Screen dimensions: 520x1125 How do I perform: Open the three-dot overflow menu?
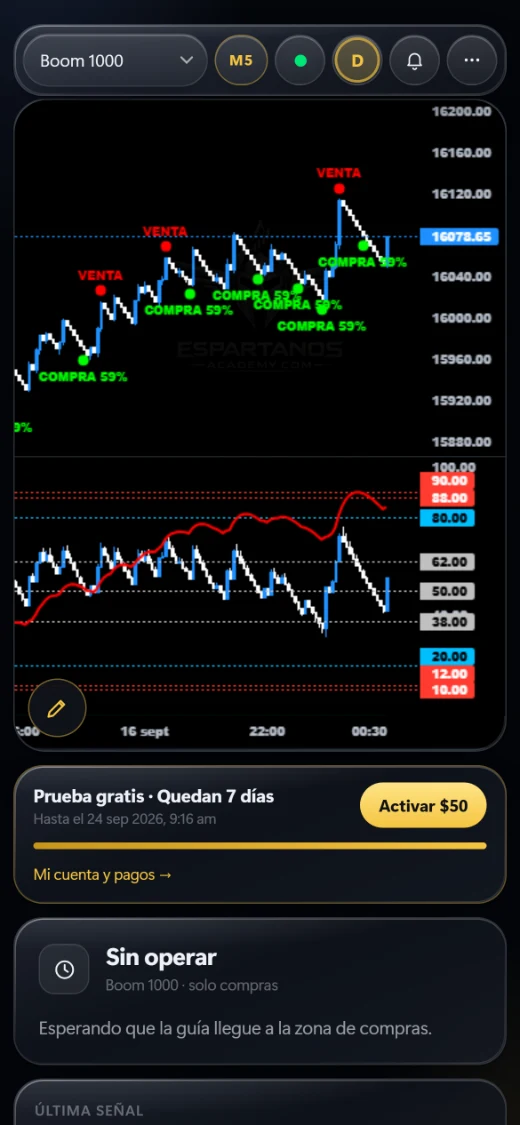(x=472, y=60)
